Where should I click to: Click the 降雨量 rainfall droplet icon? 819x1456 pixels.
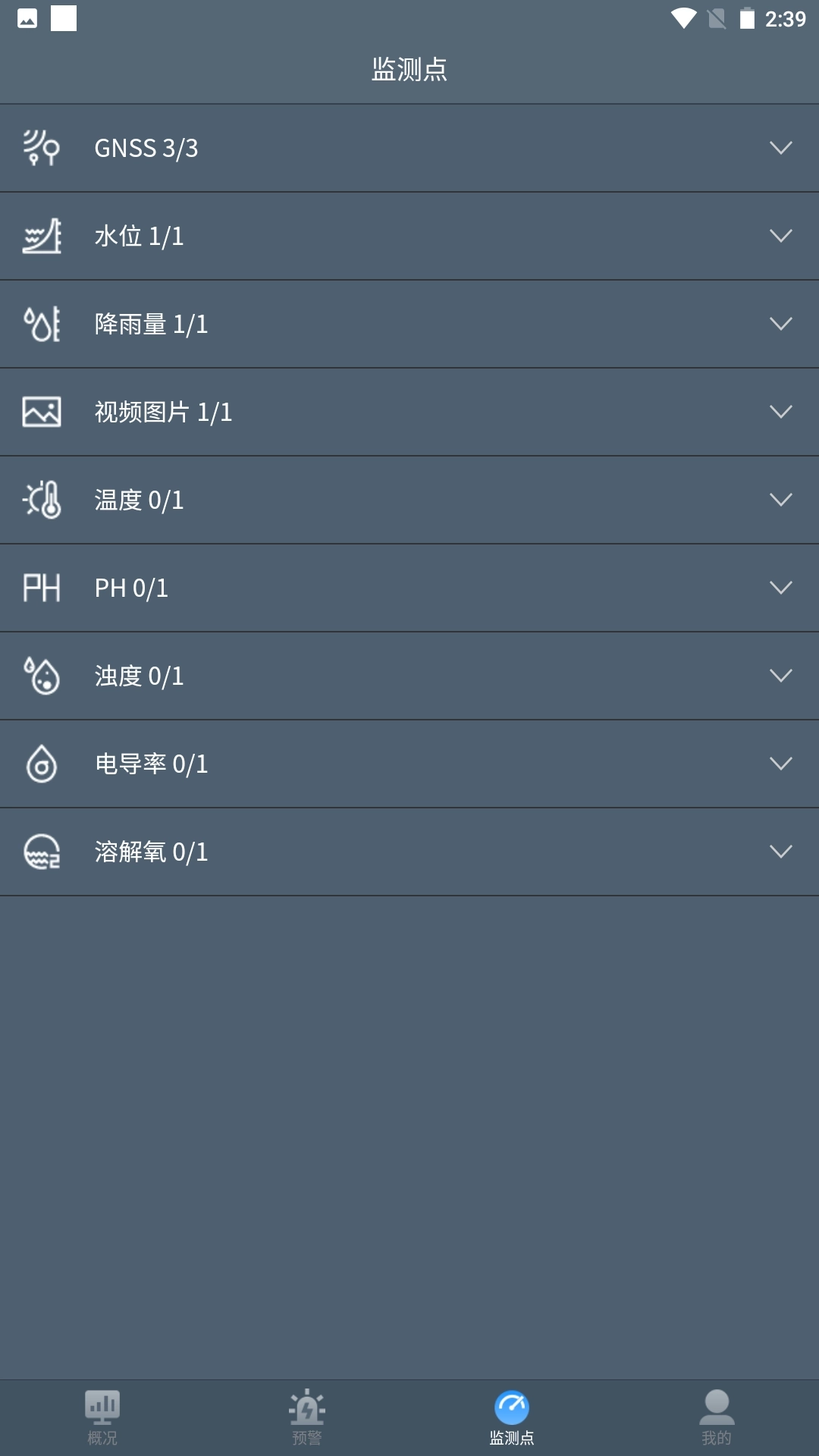[42, 324]
